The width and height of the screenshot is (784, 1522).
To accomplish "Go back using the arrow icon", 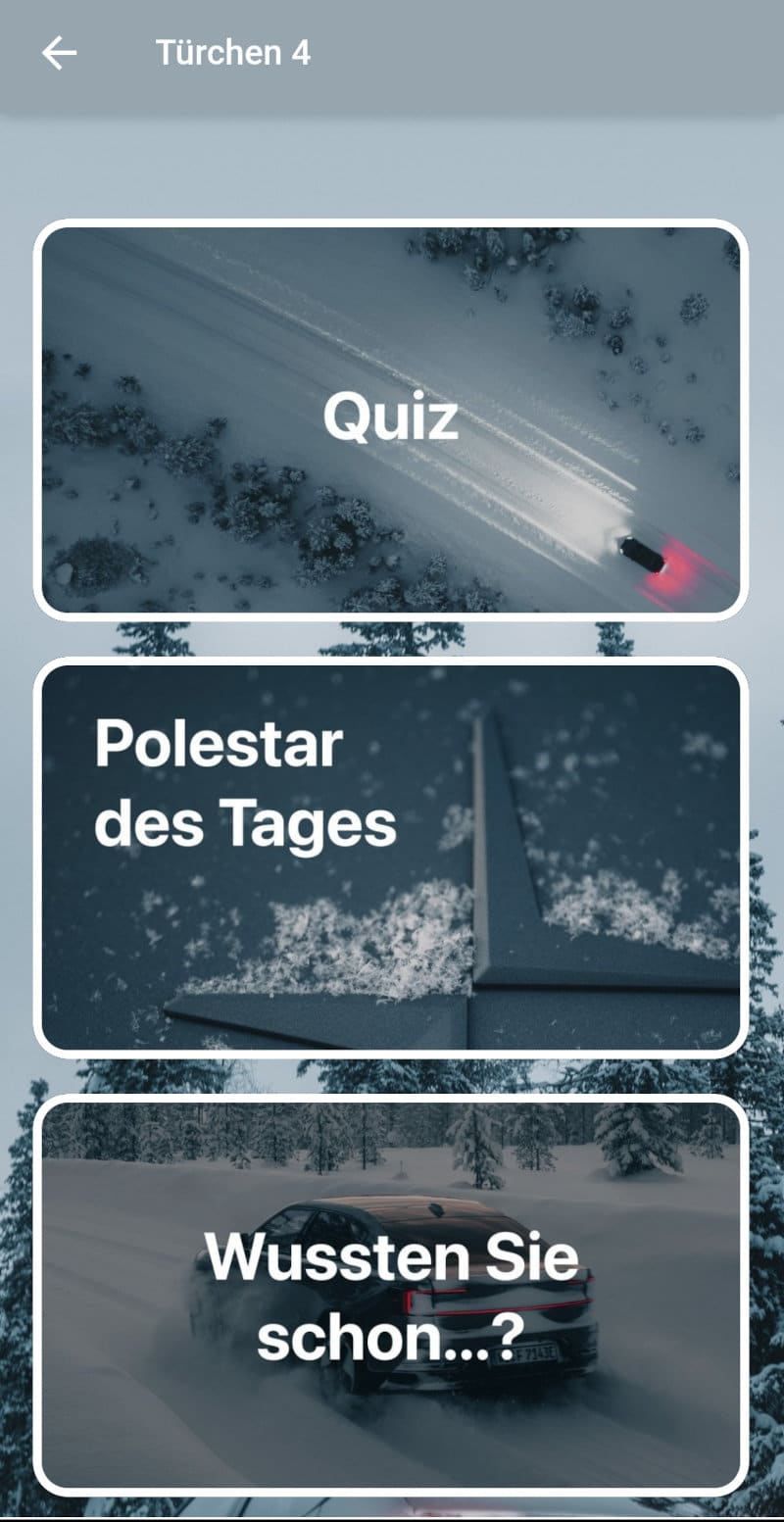I will point(59,53).
